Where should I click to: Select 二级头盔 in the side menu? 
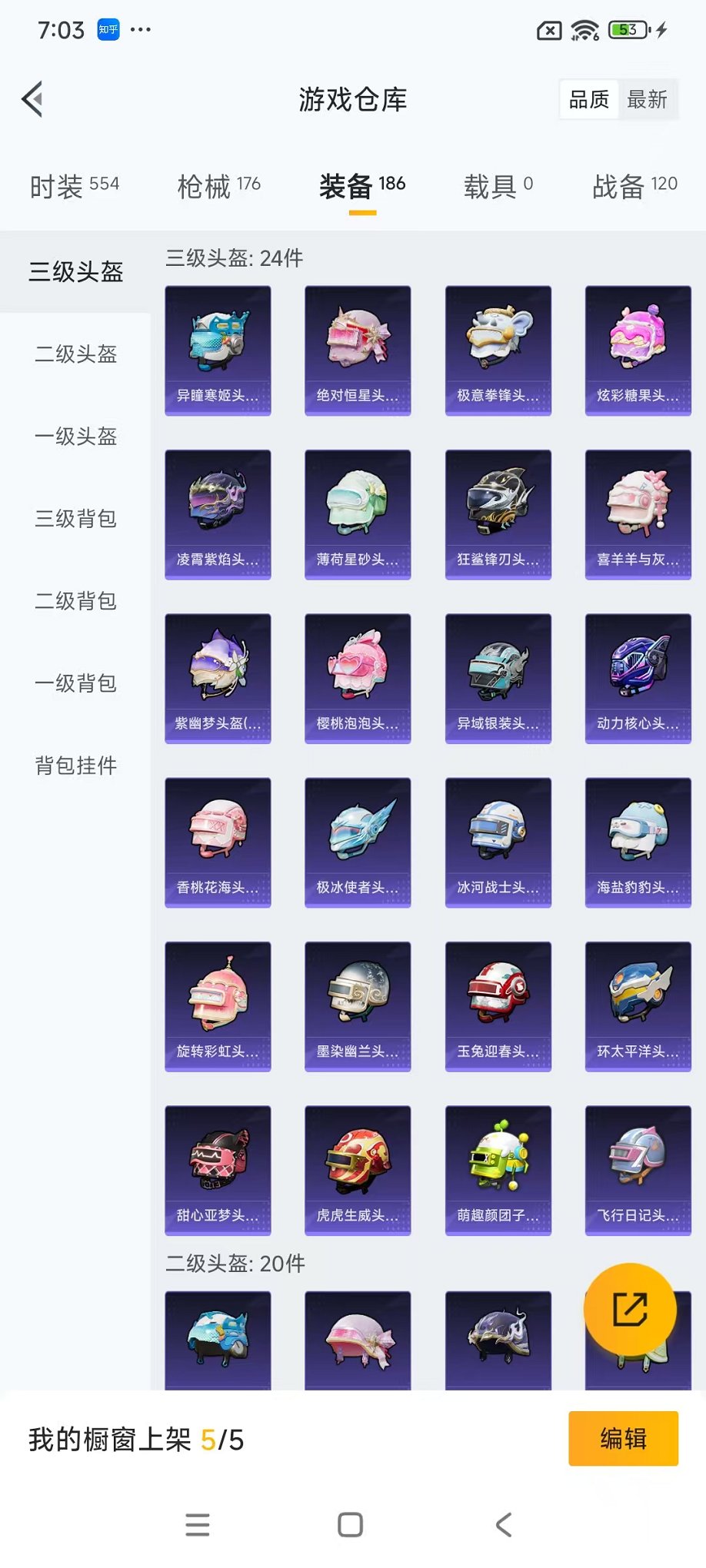(75, 354)
